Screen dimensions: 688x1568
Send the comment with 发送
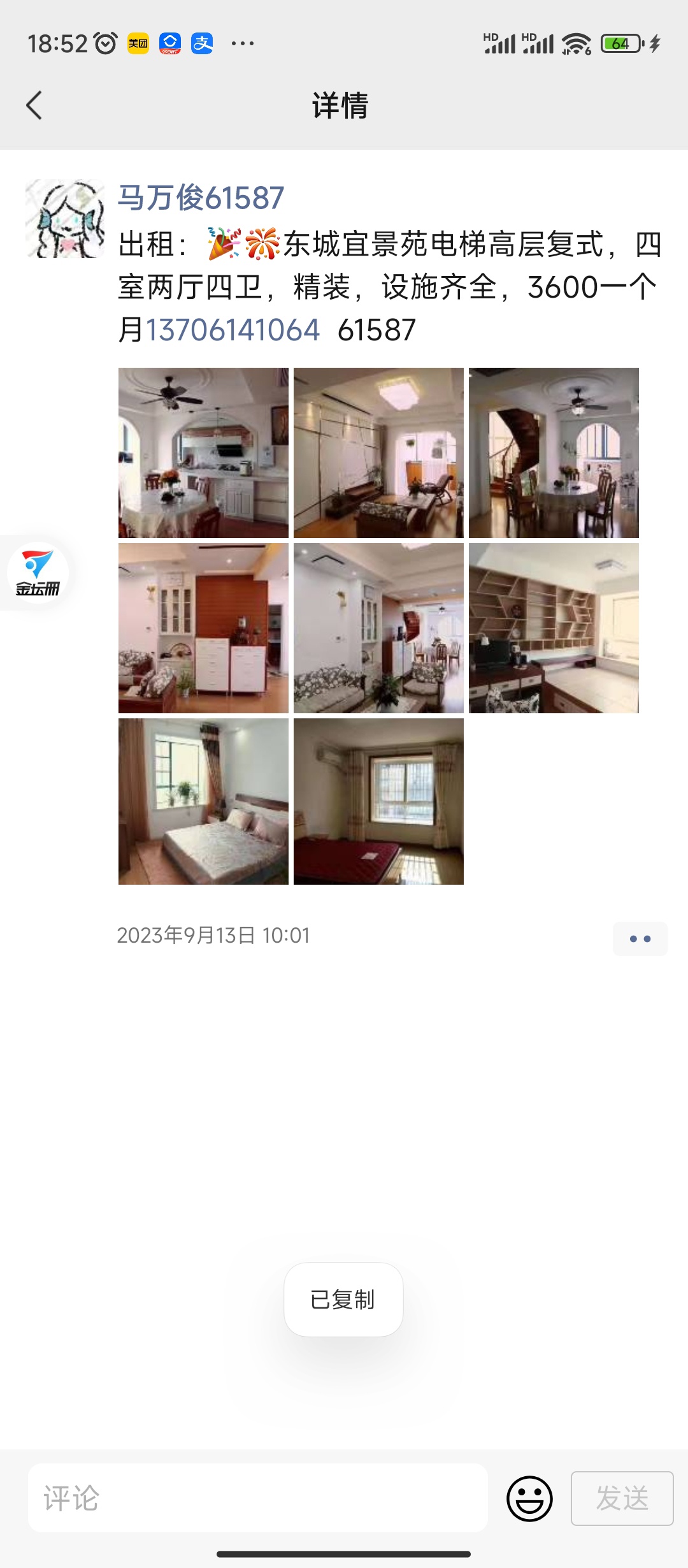coord(622,1498)
